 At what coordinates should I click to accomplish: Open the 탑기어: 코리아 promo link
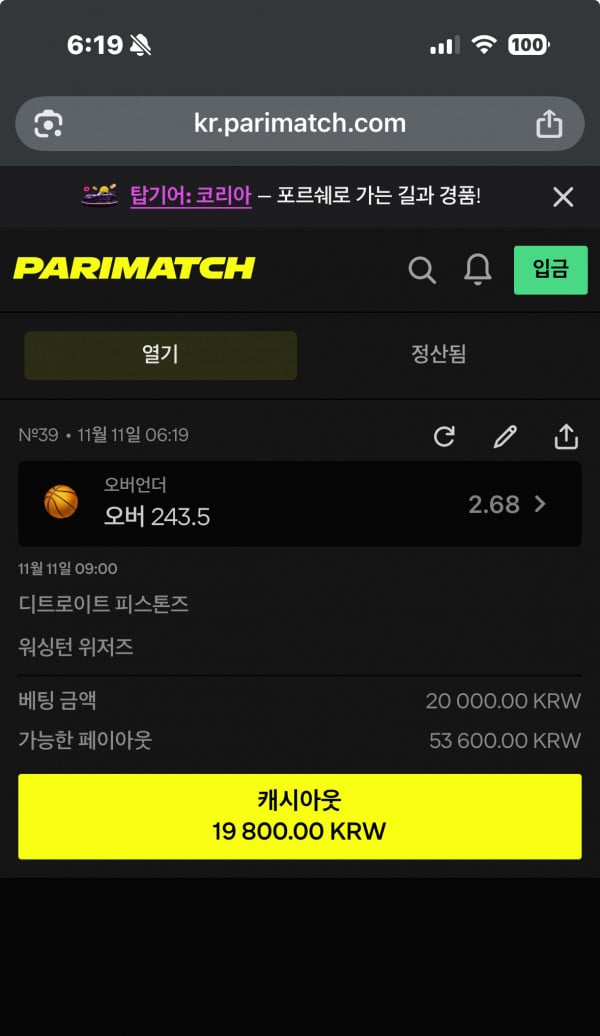(x=190, y=196)
